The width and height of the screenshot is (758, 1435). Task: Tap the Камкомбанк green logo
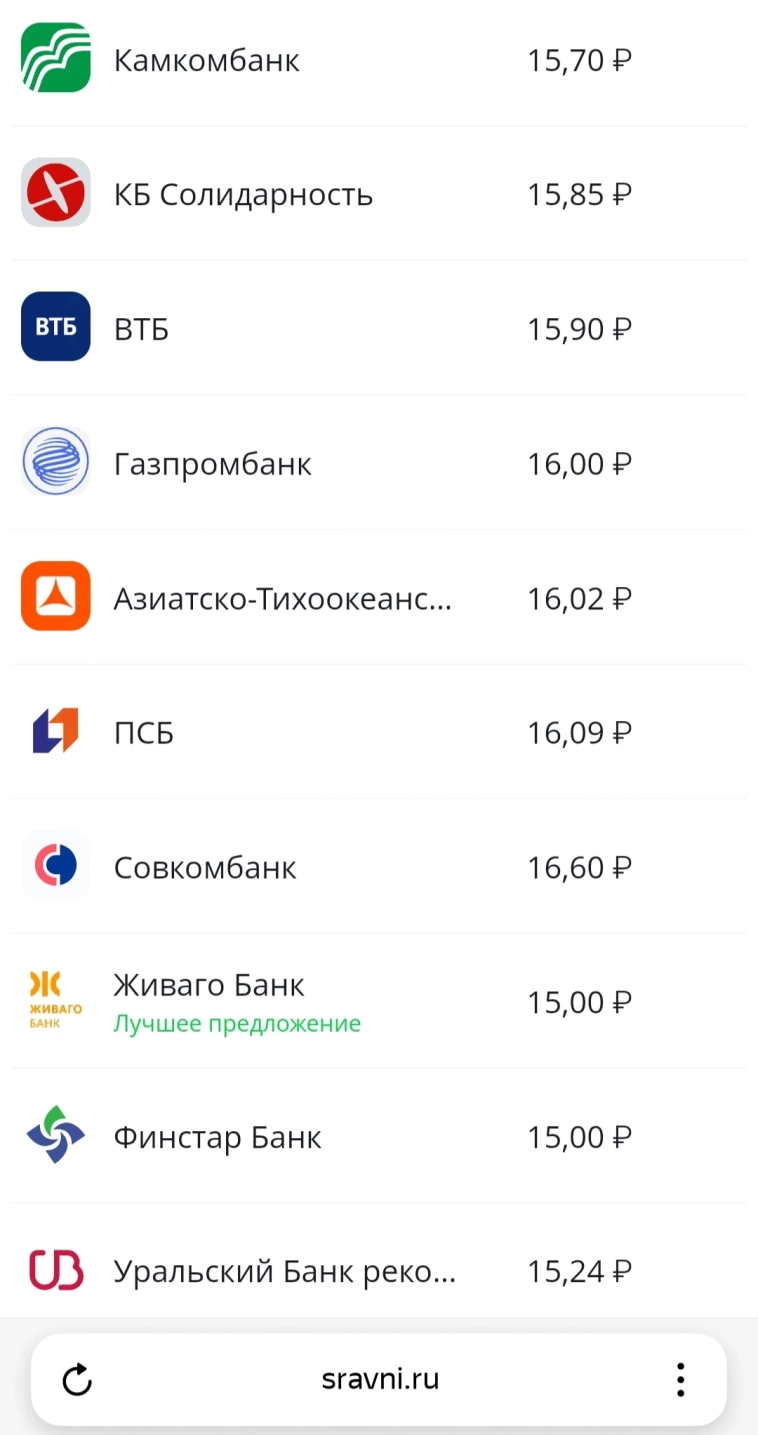[x=55, y=58]
